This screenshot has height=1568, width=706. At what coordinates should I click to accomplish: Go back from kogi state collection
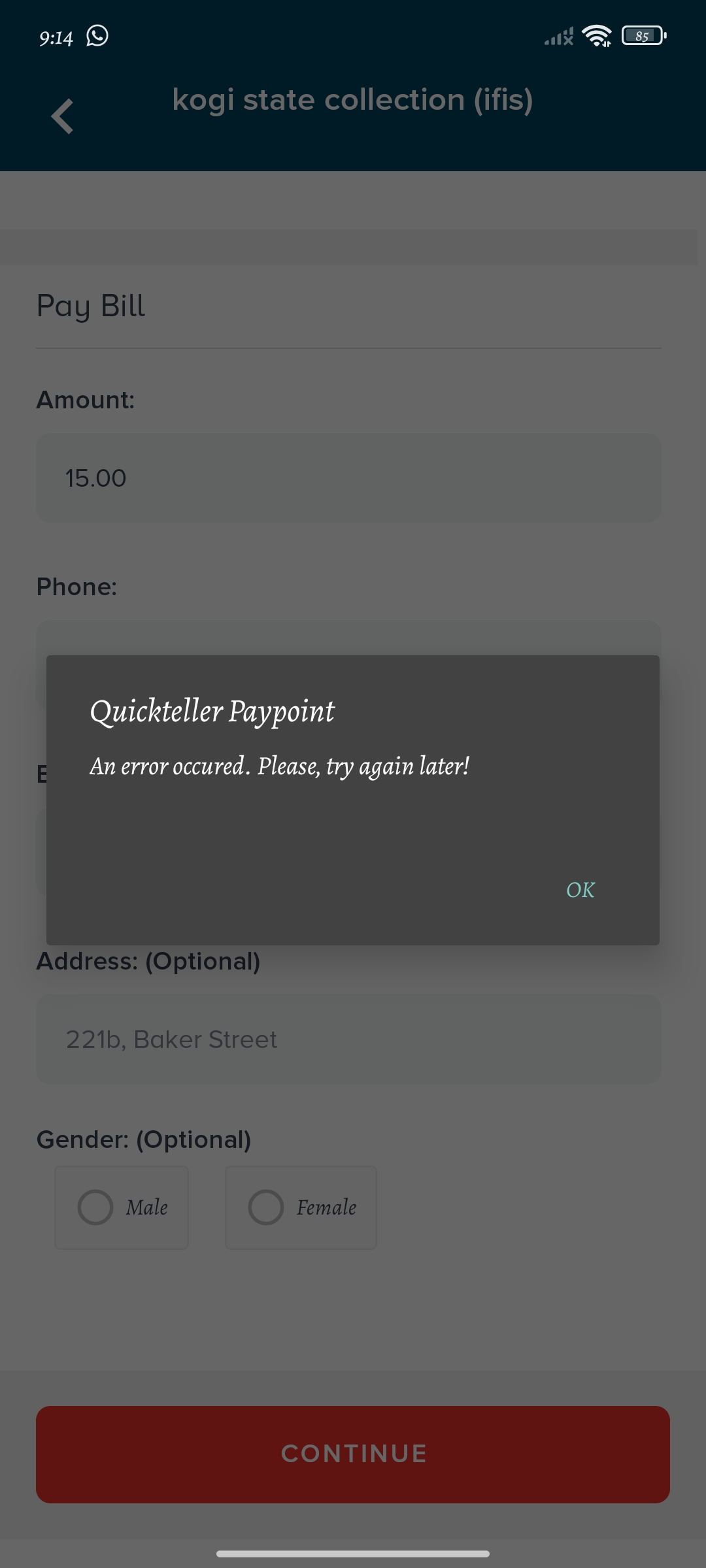(x=63, y=116)
